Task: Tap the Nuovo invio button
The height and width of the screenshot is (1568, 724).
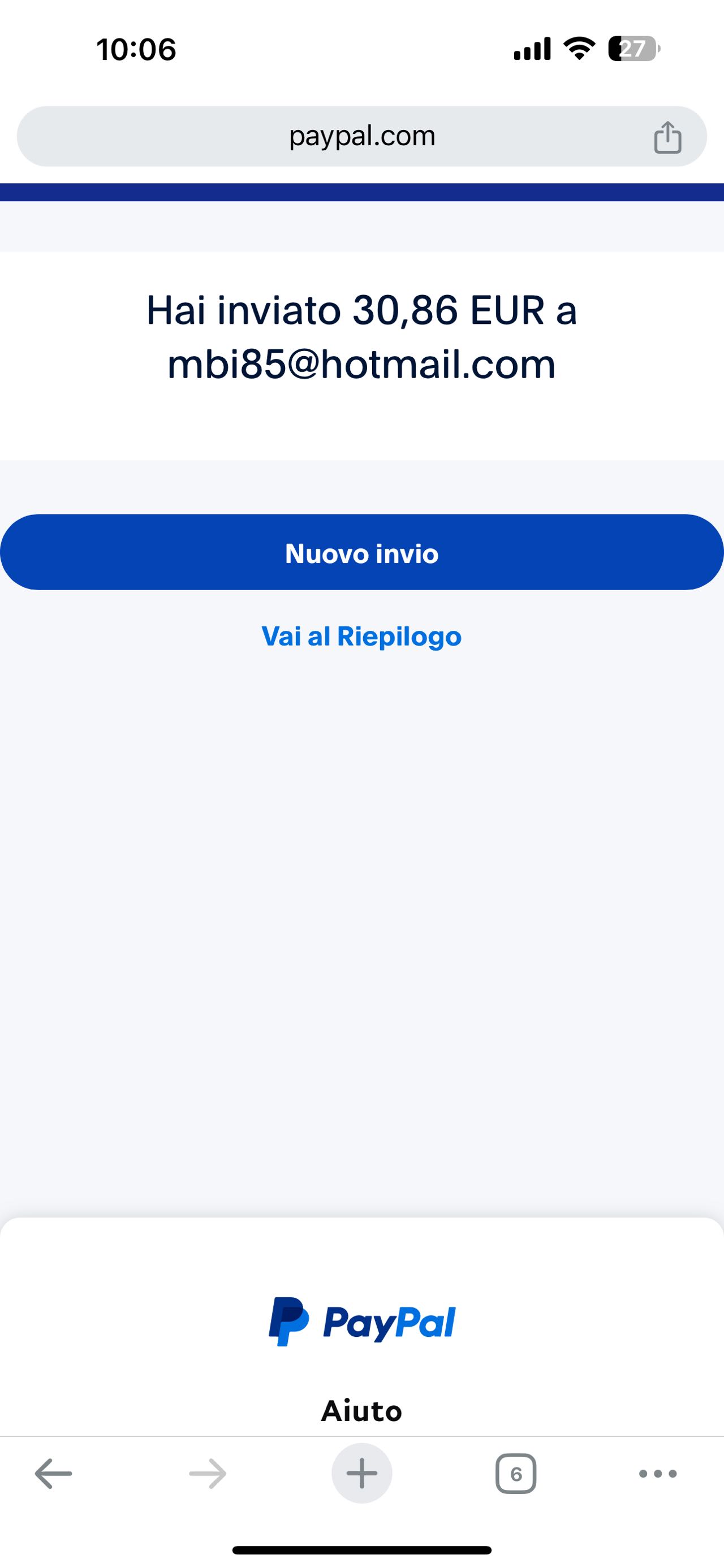Action: 361,552
